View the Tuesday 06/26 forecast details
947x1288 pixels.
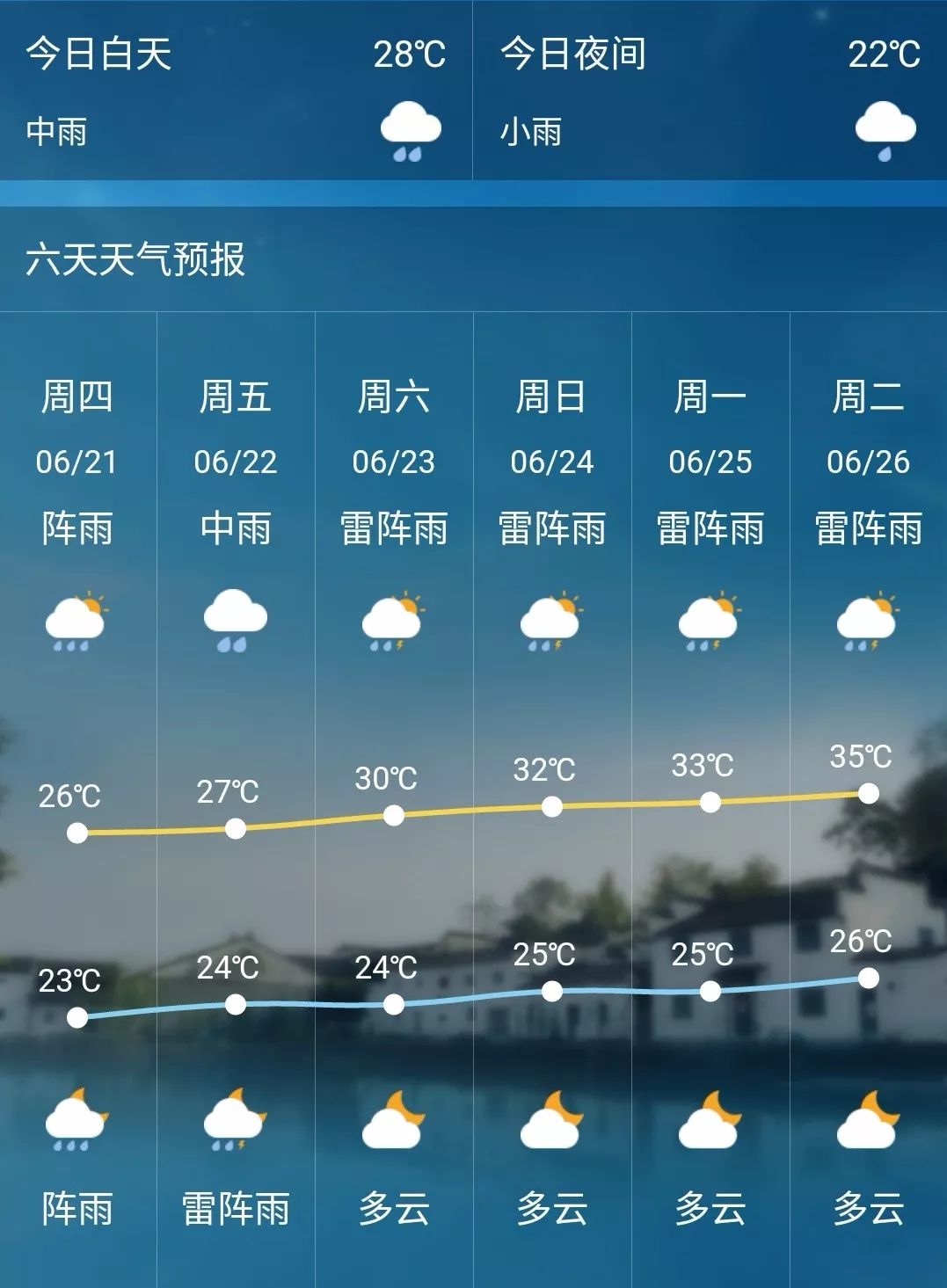pyautogui.click(x=869, y=462)
